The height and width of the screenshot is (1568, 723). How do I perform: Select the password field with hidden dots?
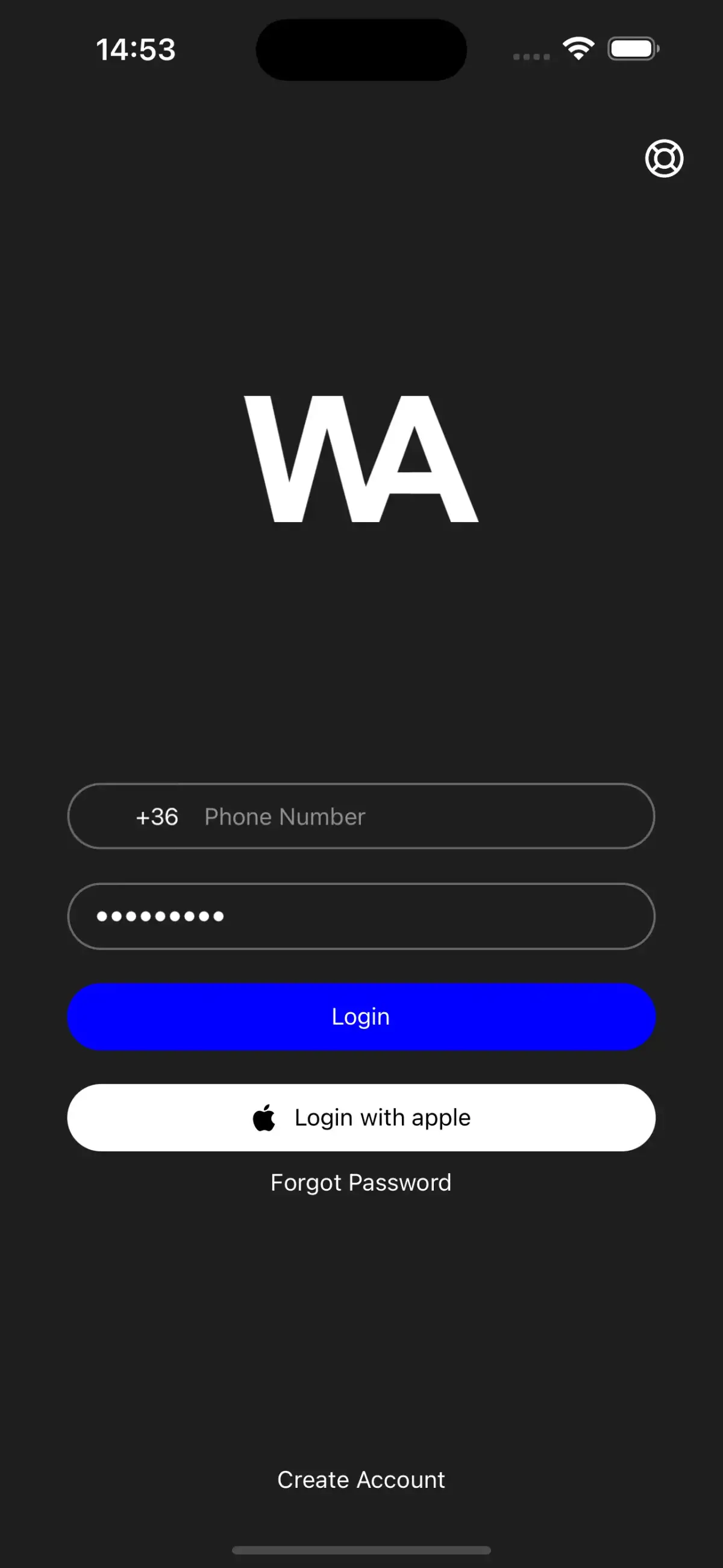[x=361, y=917]
